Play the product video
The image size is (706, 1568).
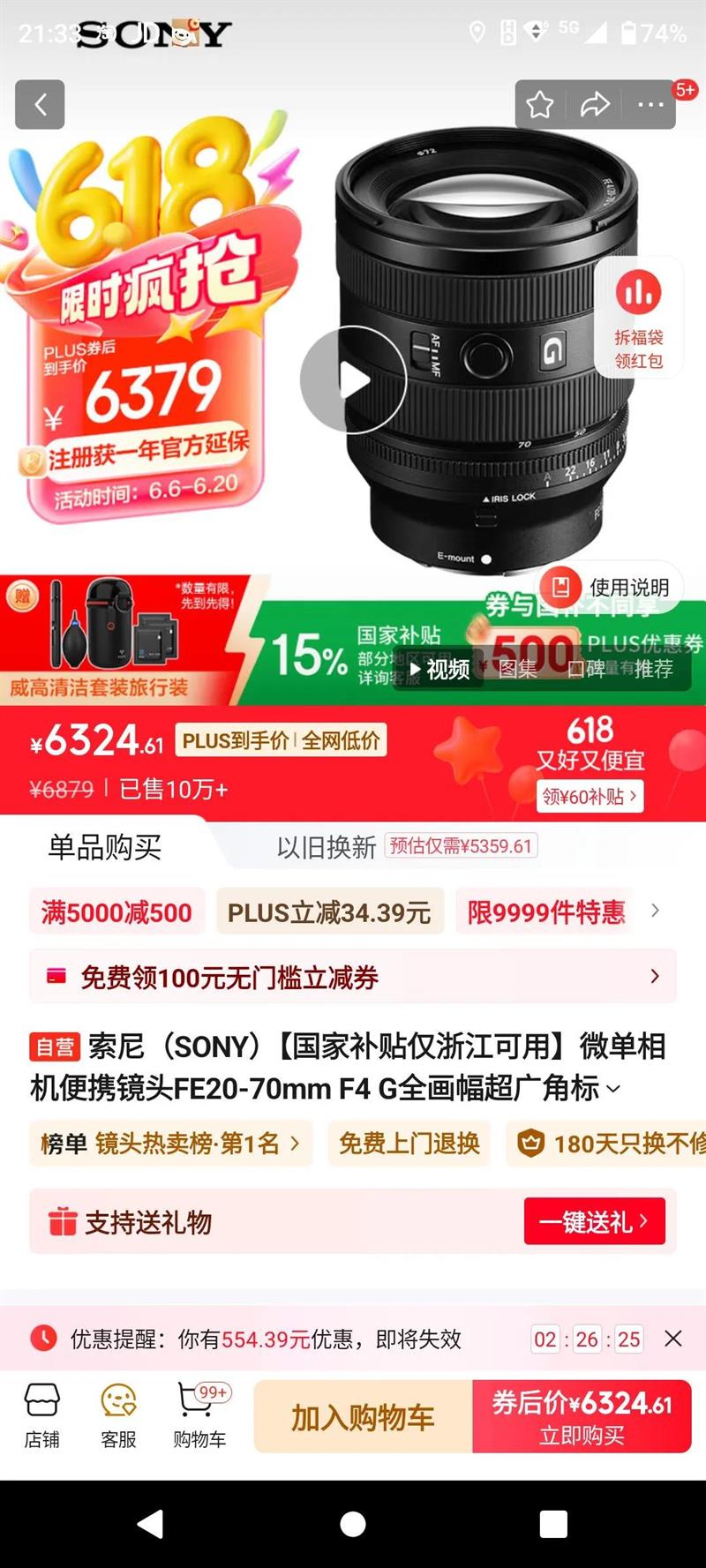(x=353, y=379)
